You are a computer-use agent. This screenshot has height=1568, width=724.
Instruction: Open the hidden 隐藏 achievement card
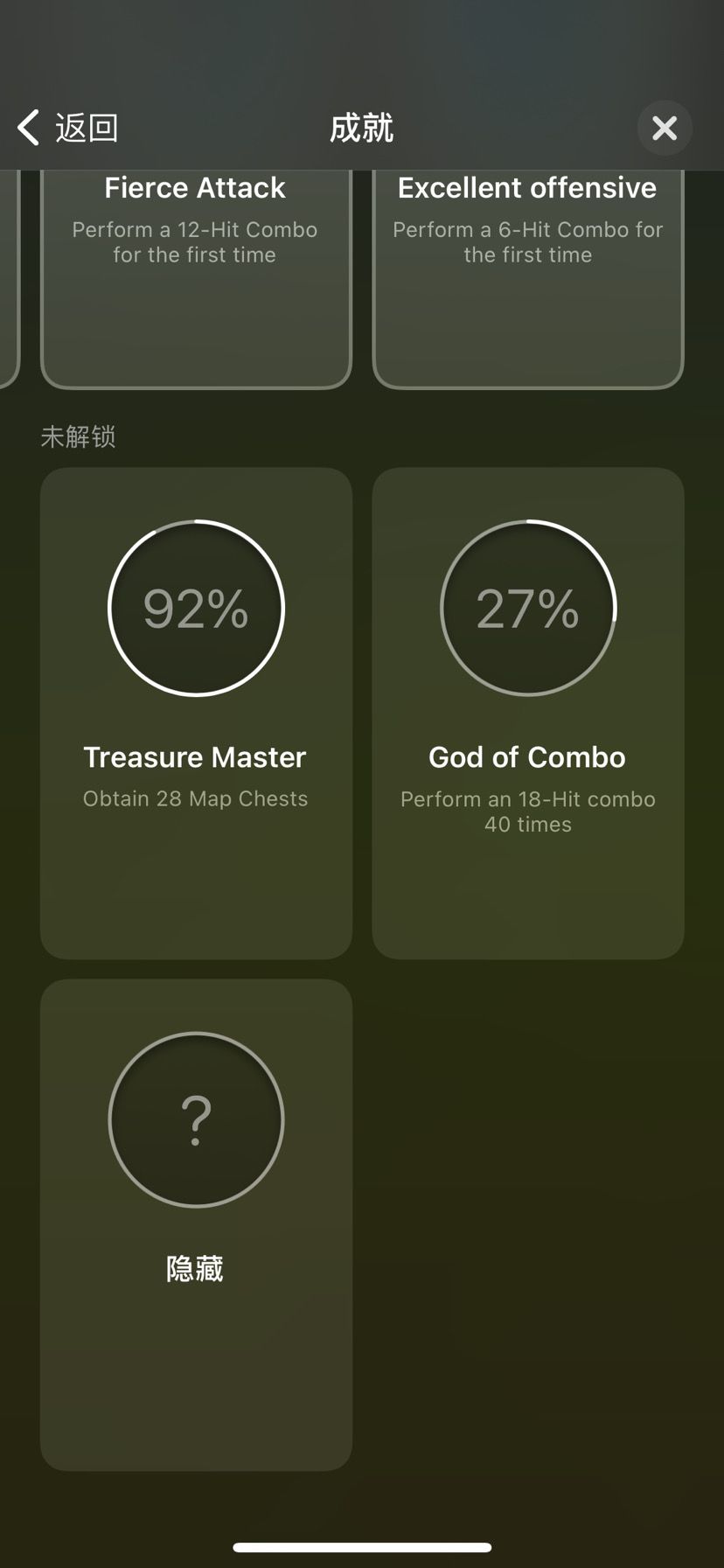pos(196,1224)
